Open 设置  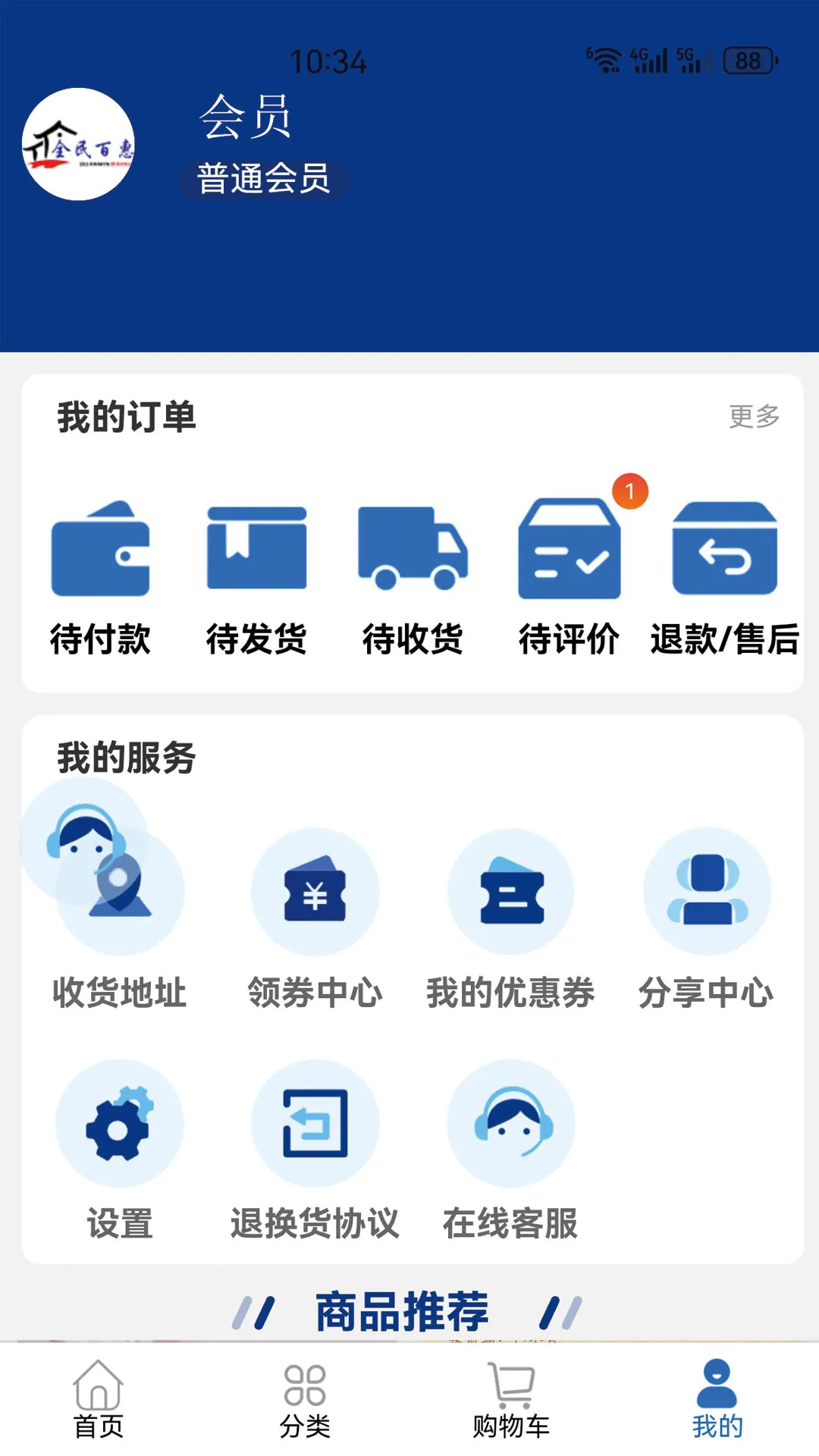(120, 1150)
